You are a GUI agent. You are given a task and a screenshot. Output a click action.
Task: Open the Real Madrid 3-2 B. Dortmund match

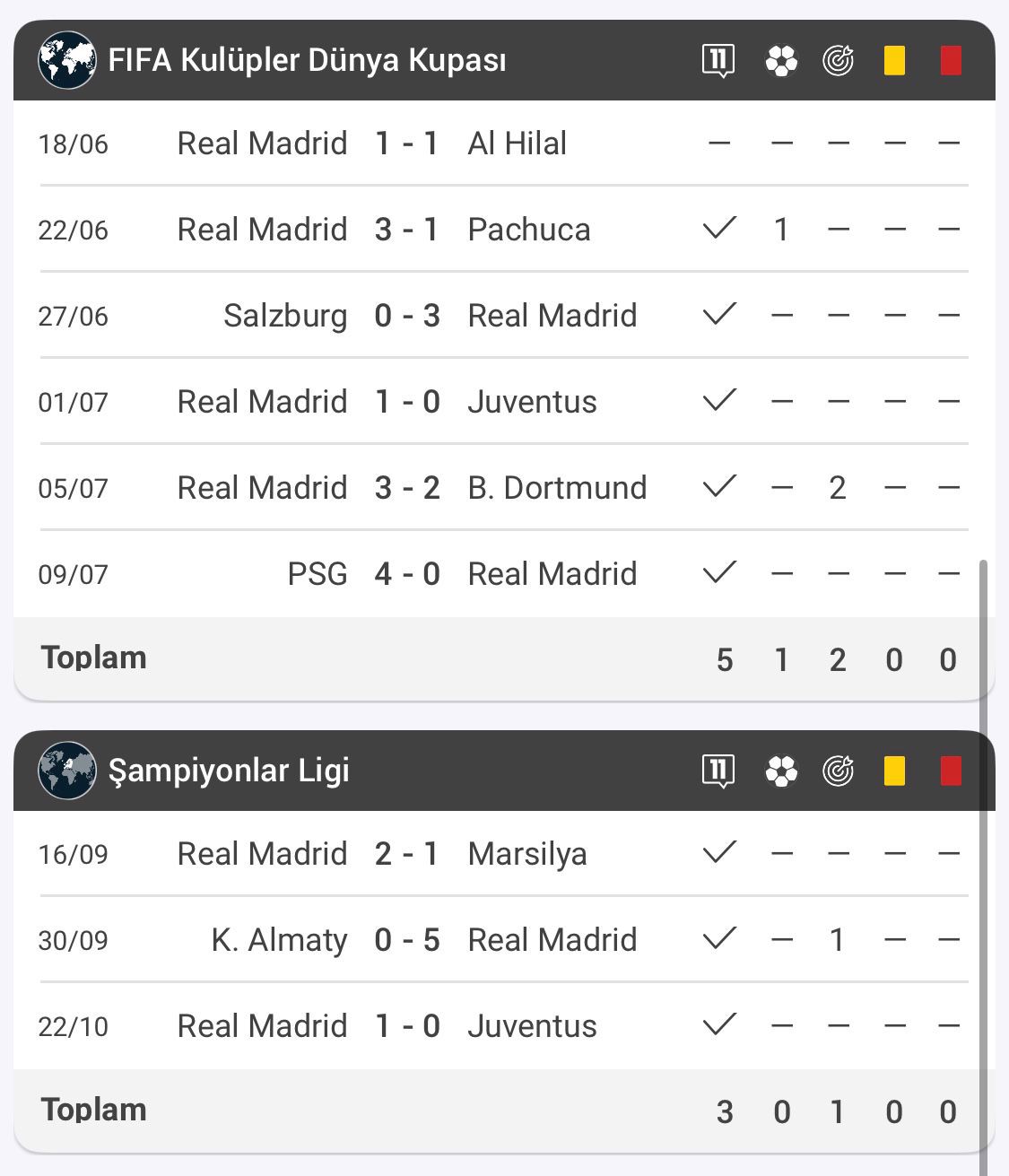pyautogui.click(x=406, y=488)
